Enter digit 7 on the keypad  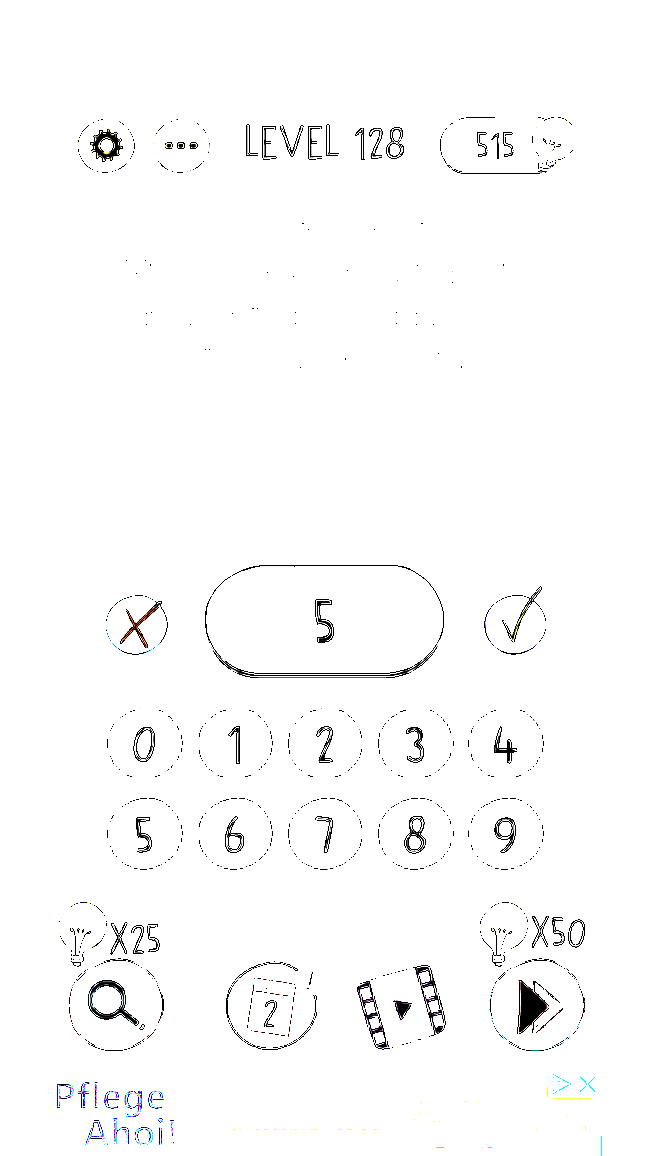[325, 834]
